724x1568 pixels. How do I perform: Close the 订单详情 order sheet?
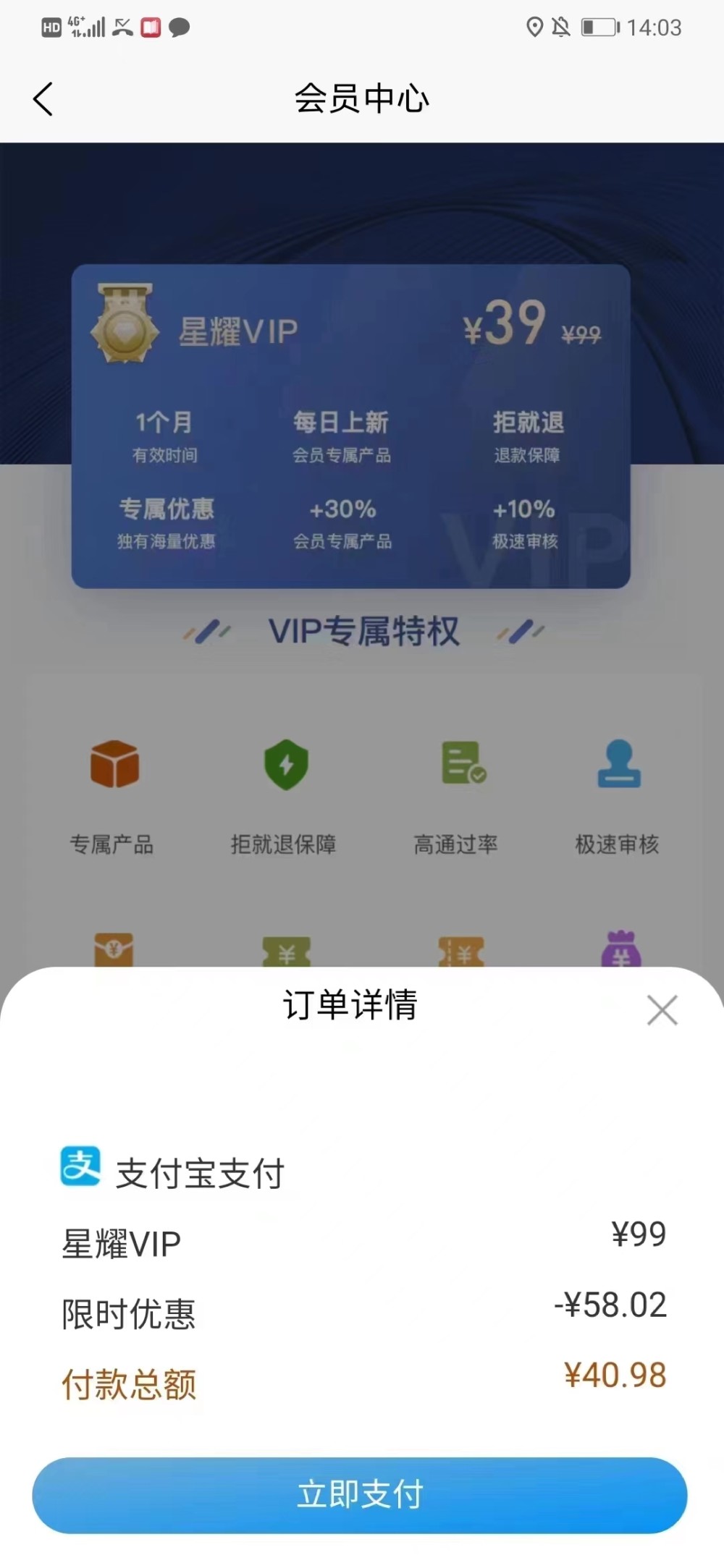coord(662,1011)
